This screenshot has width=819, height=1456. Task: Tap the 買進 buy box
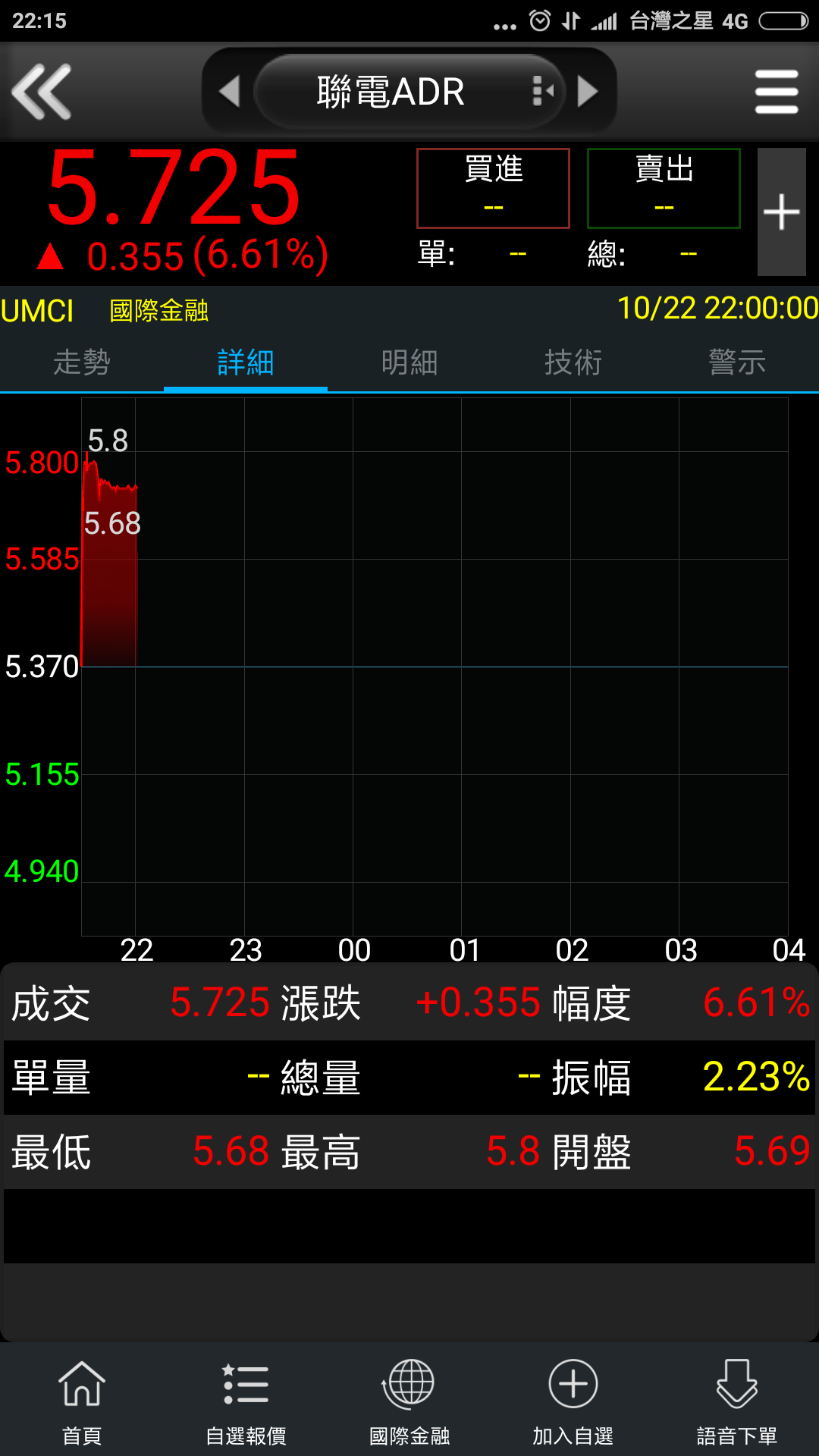[493, 187]
